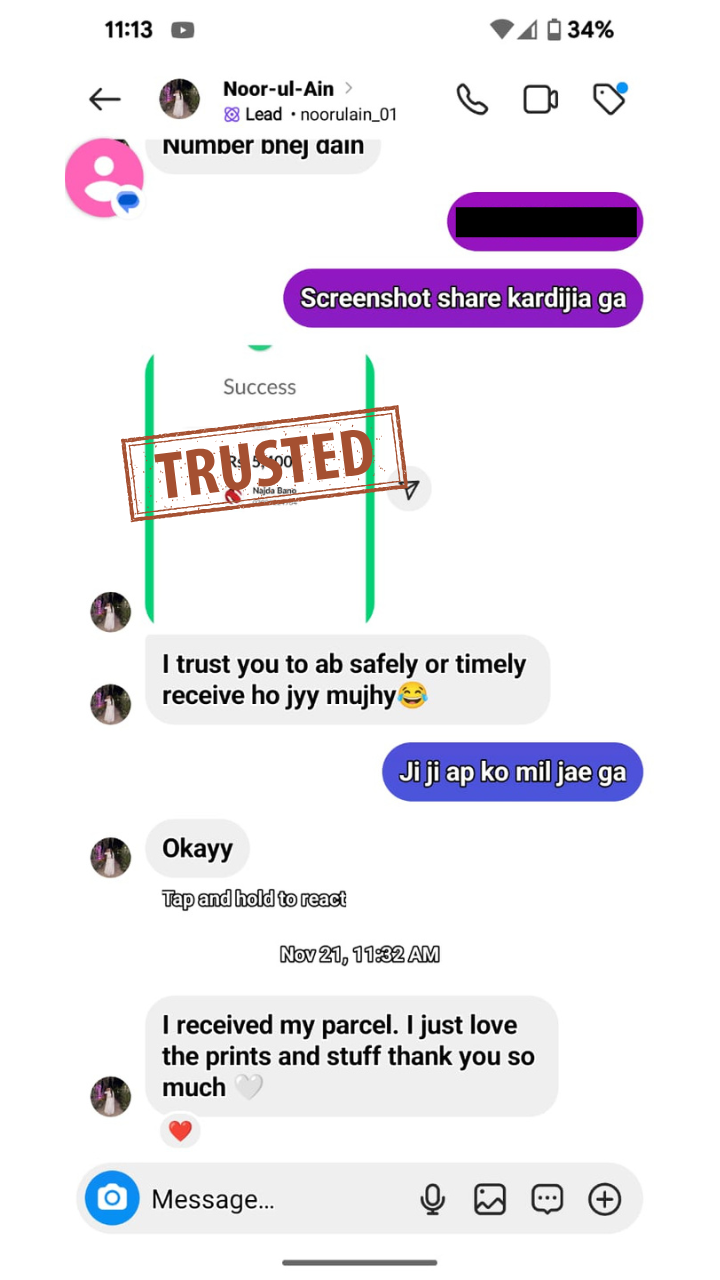Focus the Message text field

coord(276,1199)
